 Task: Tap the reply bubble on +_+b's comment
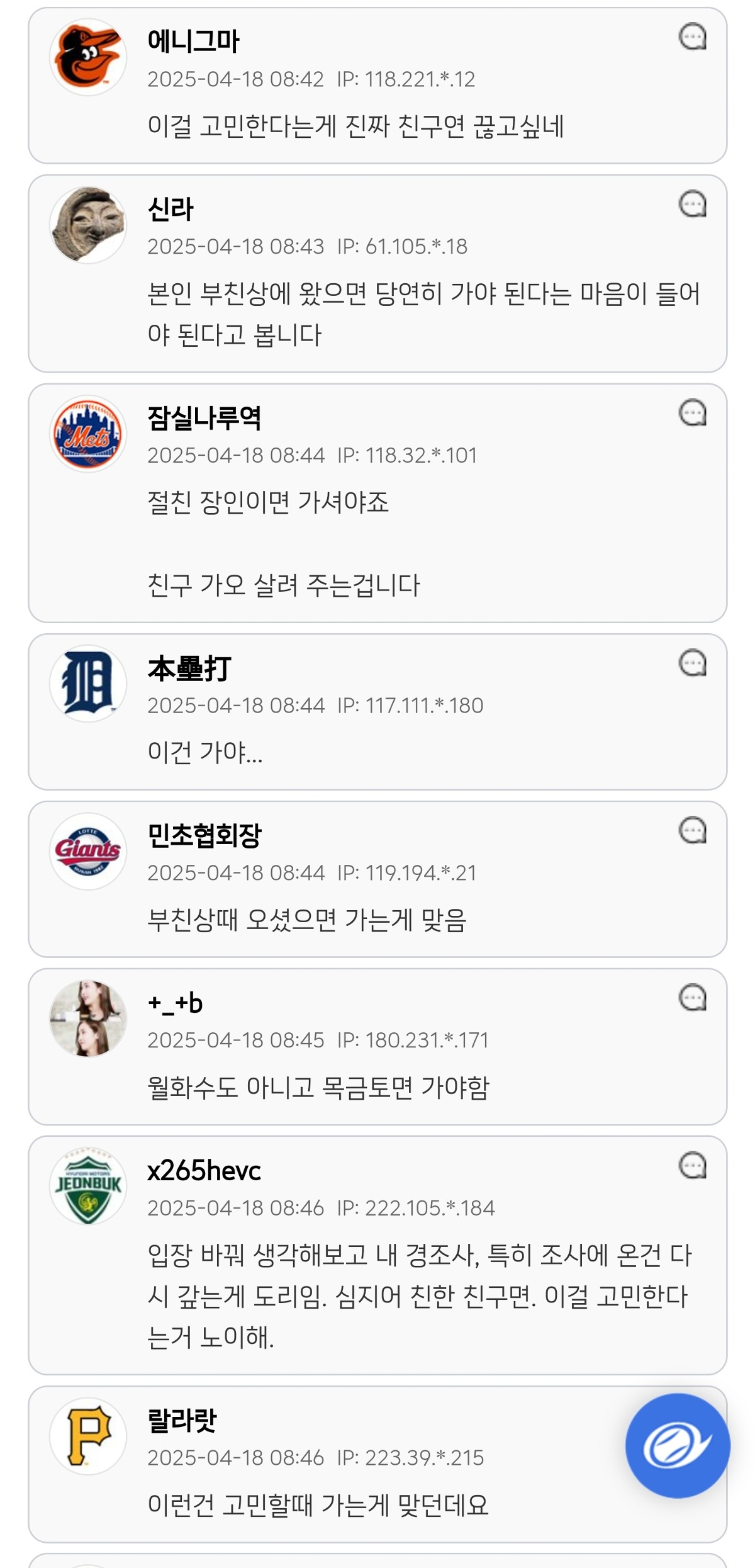(692, 998)
